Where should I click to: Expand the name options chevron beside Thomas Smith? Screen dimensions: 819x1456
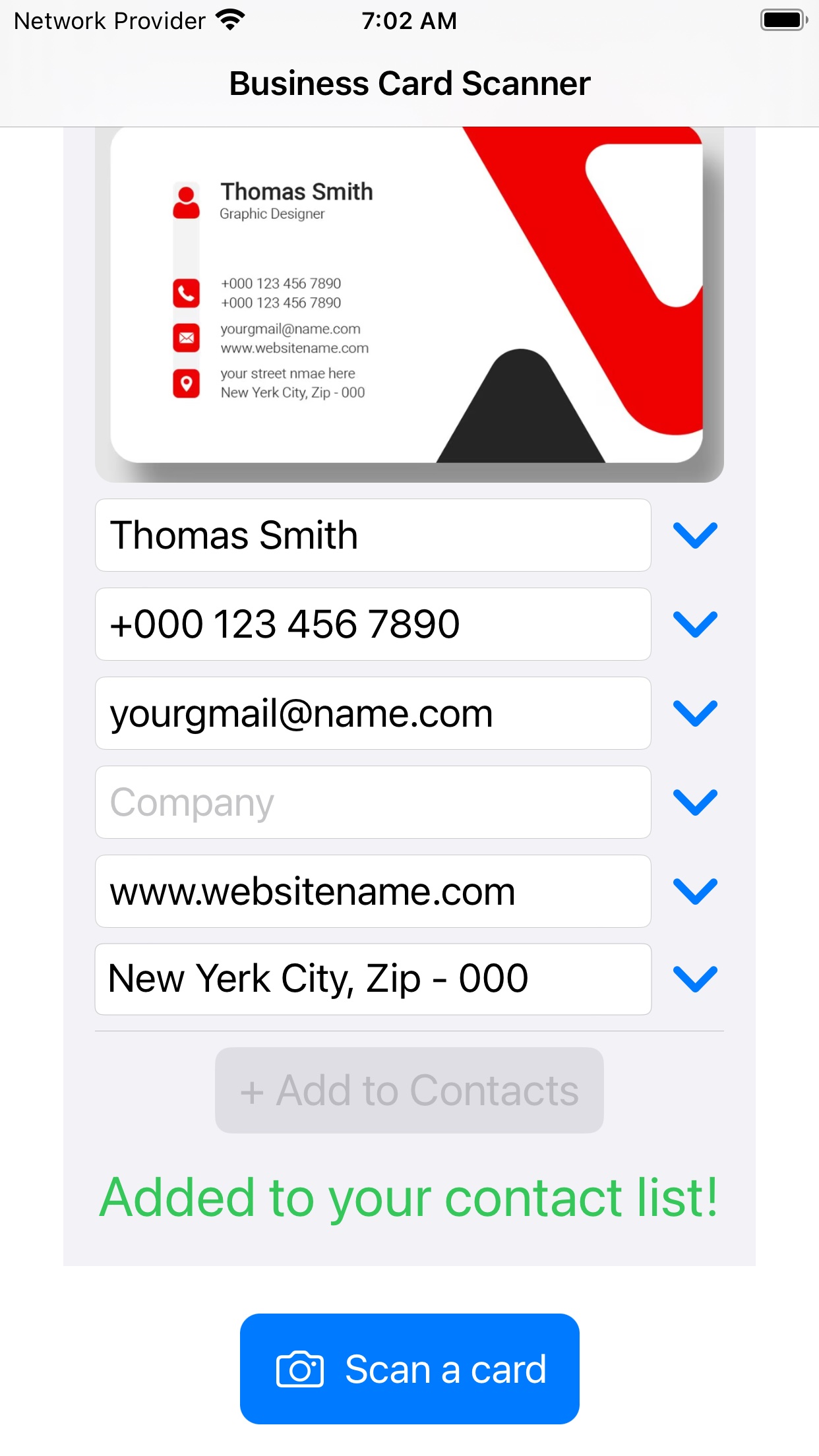click(x=695, y=535)
